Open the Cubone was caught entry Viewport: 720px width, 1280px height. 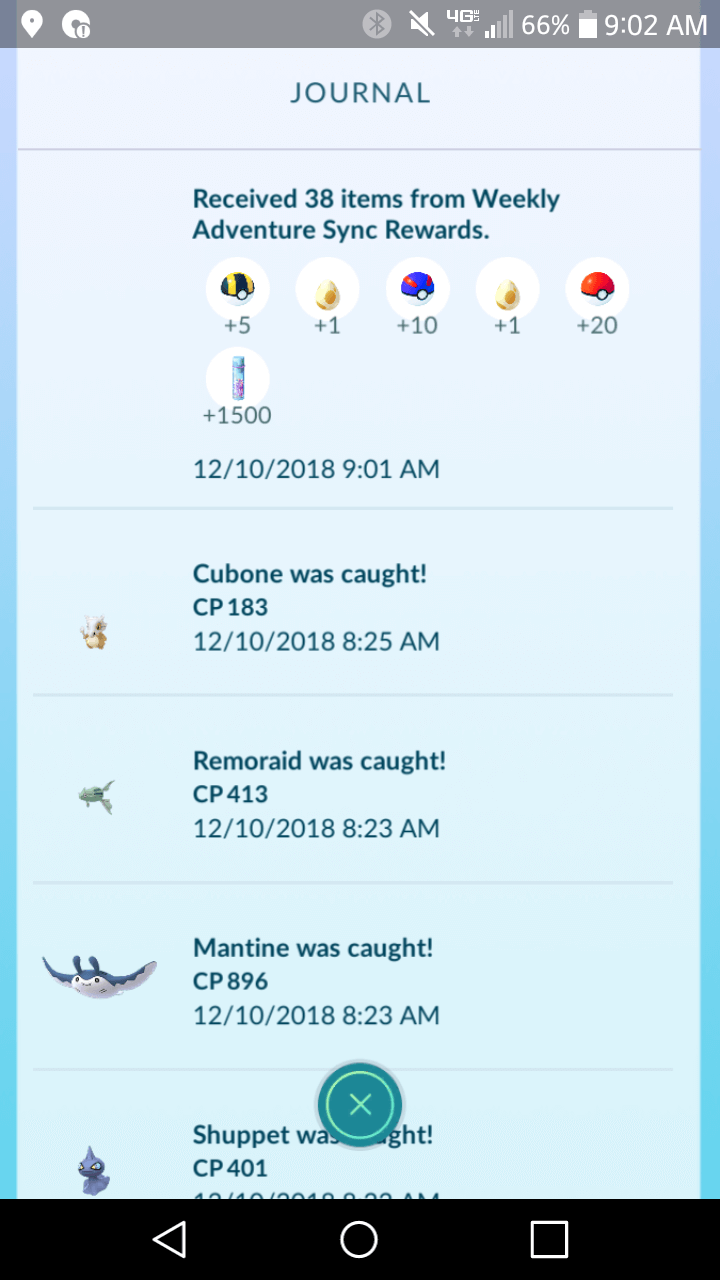pos(353,602)
